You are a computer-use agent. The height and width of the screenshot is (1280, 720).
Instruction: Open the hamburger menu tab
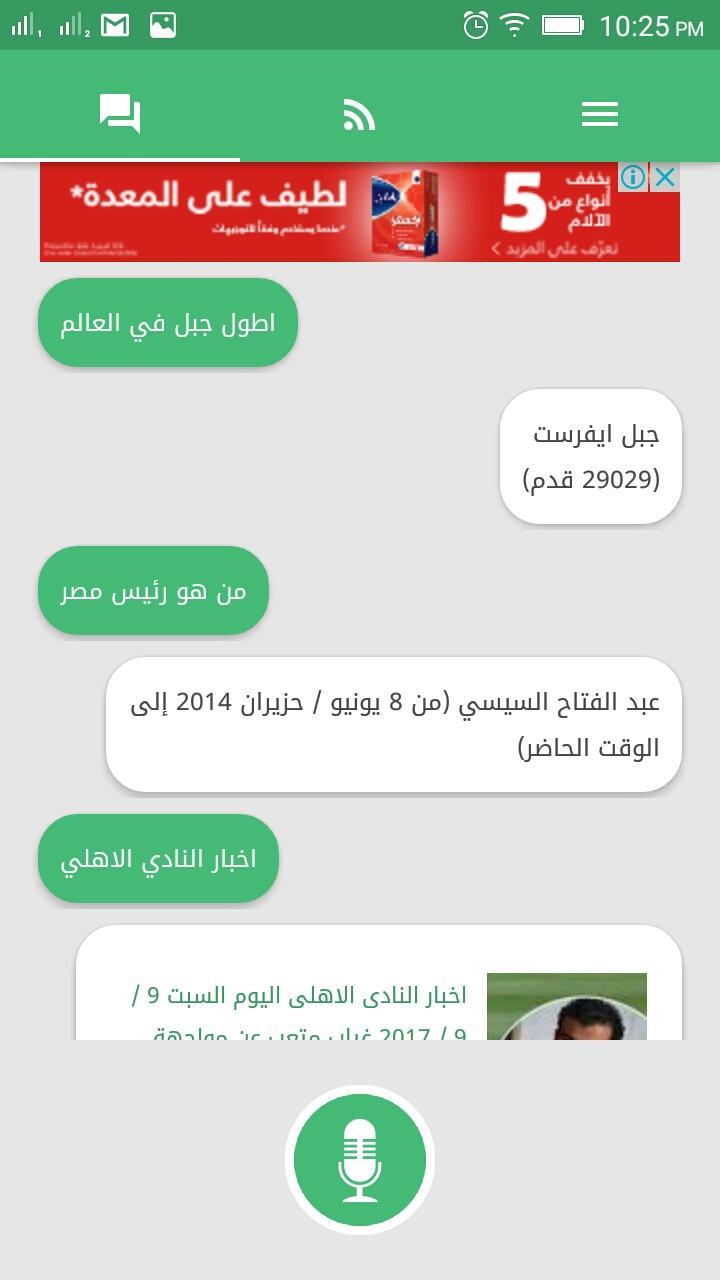599,114
